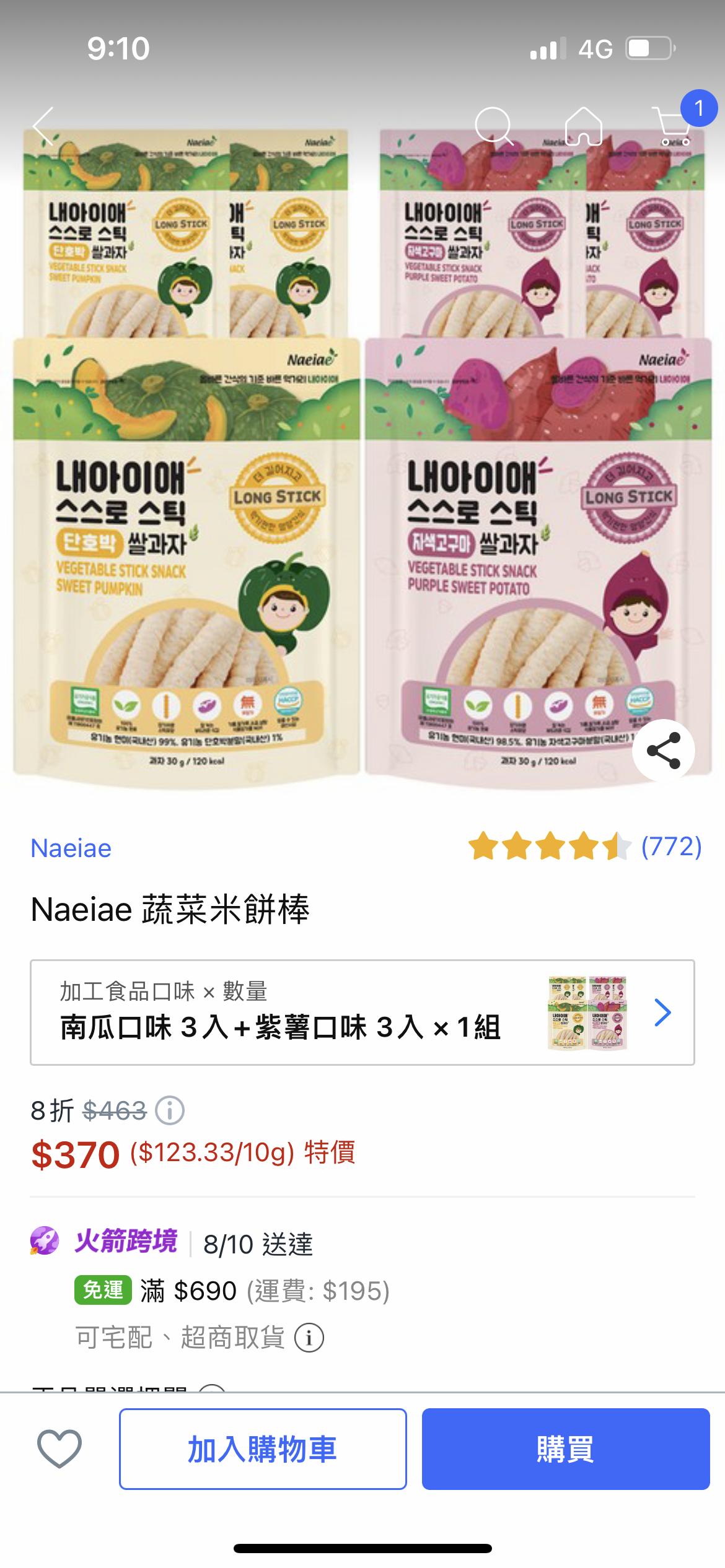
Task: Open product search
Action: point(493,126)
